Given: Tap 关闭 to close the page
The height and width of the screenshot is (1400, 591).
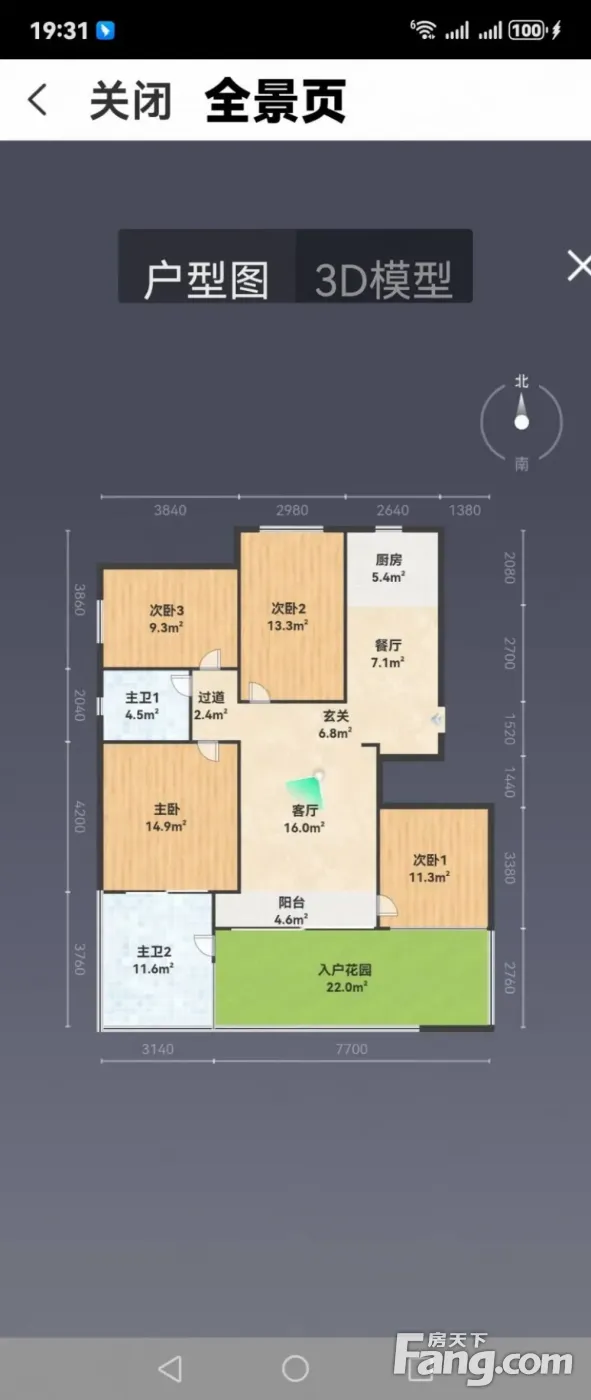Looking at the screenshot, I should pyautogui.click(x=131, y=101).
